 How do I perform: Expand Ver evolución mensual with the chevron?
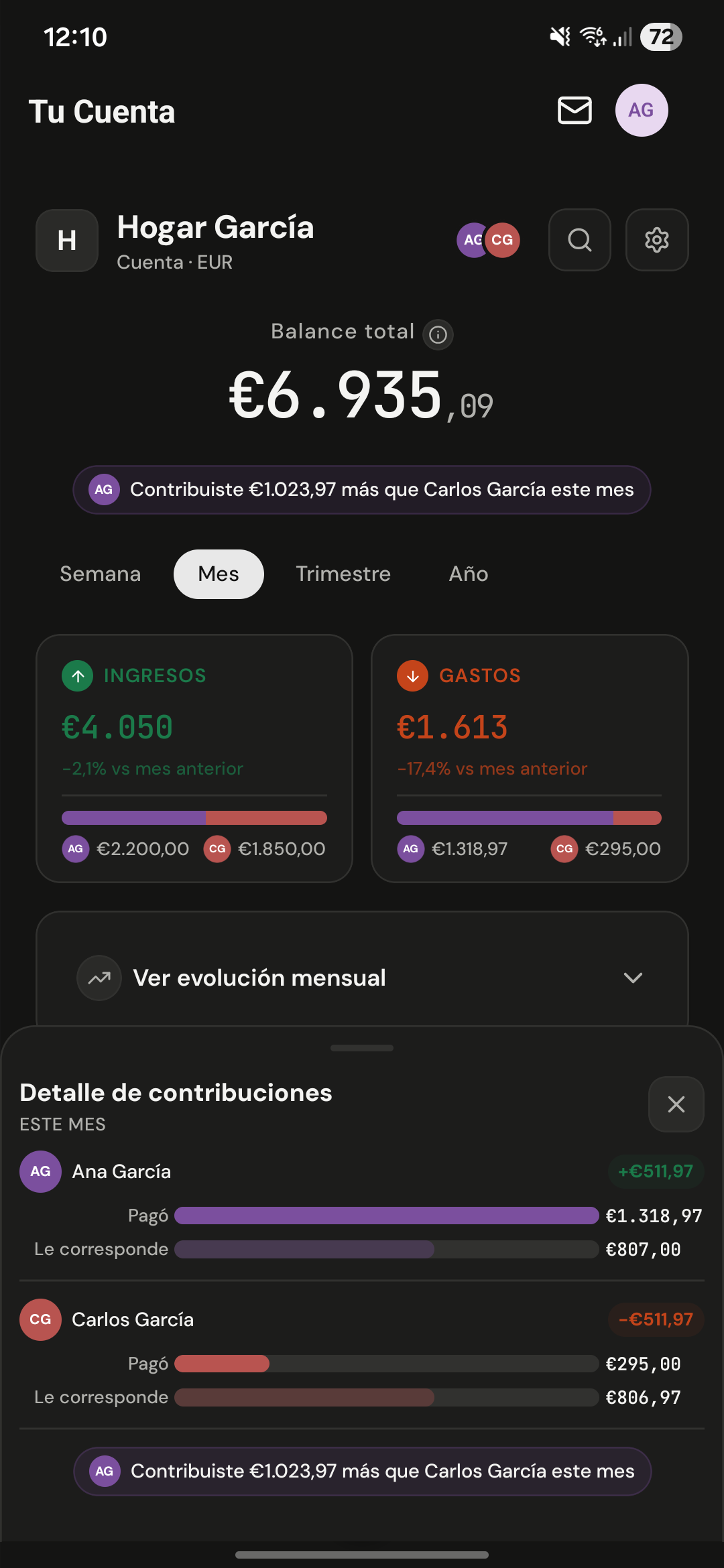pos(632,978)
